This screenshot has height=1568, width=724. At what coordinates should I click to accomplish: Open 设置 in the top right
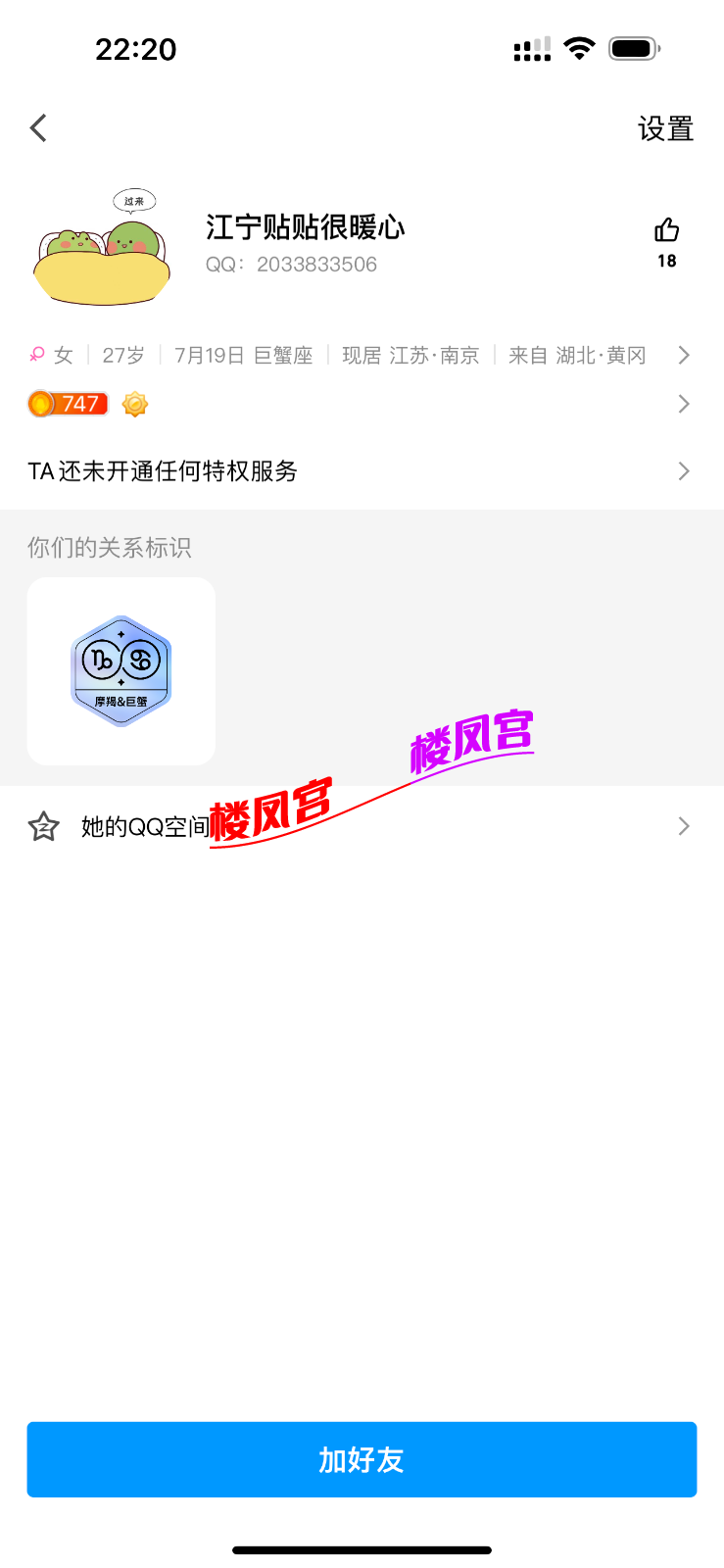coord(666,127)
